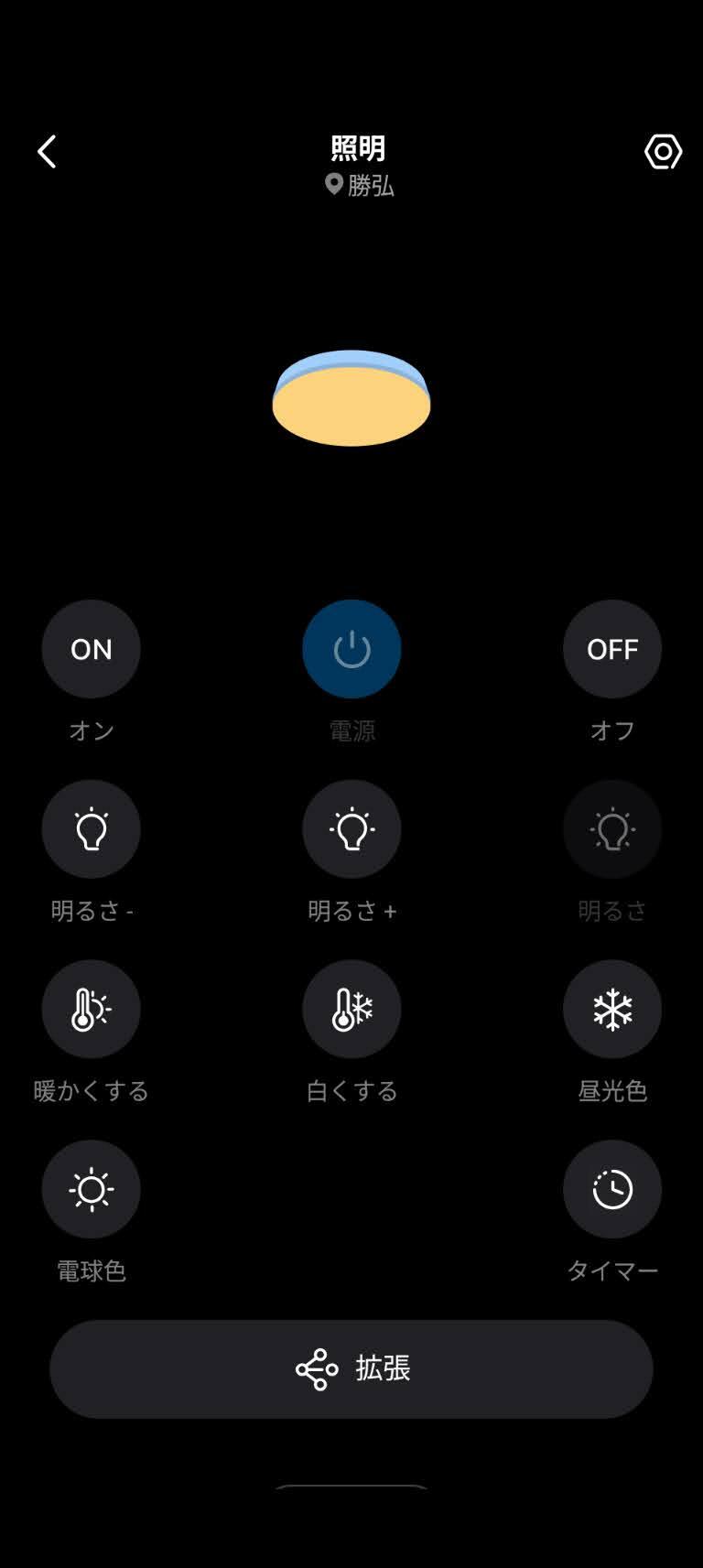Select daylight color 昼光色
Image resolution: width=703 pixels, height=1568 pixels.
pyautogui.click(x=611, y=1009)
